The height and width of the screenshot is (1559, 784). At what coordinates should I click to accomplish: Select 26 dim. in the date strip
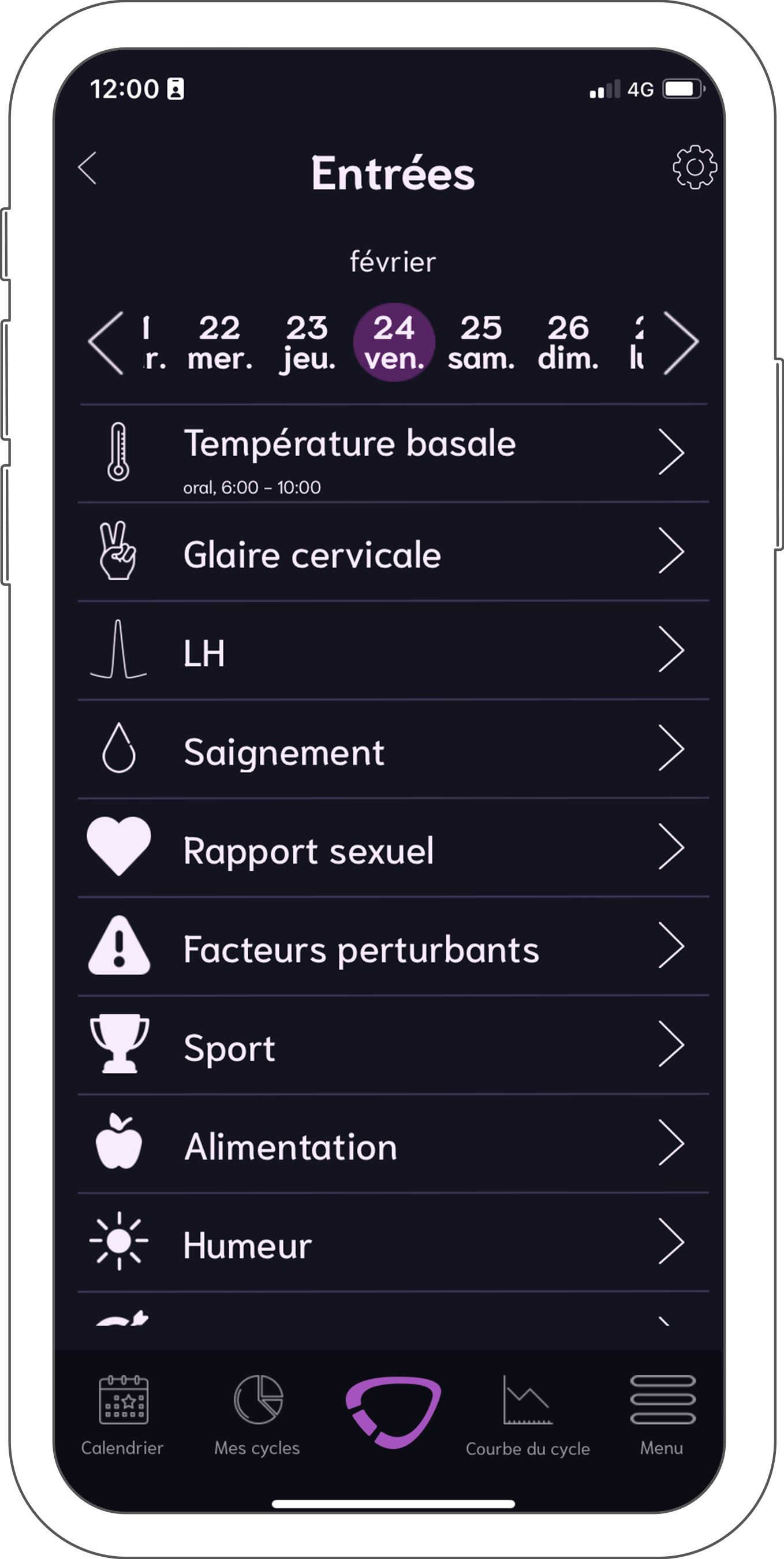pyautogui.click(x=568, y=342)
